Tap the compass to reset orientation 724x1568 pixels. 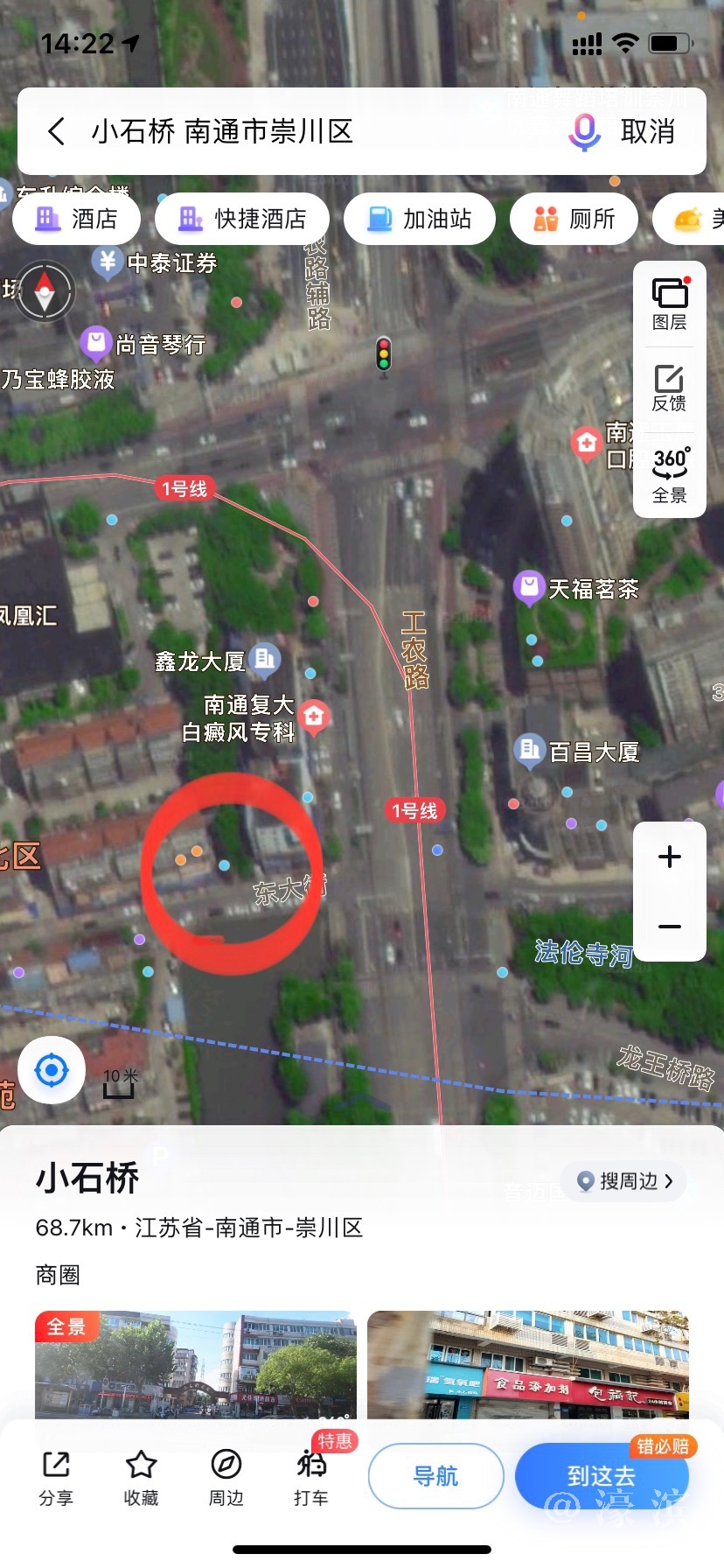point(45,290)
